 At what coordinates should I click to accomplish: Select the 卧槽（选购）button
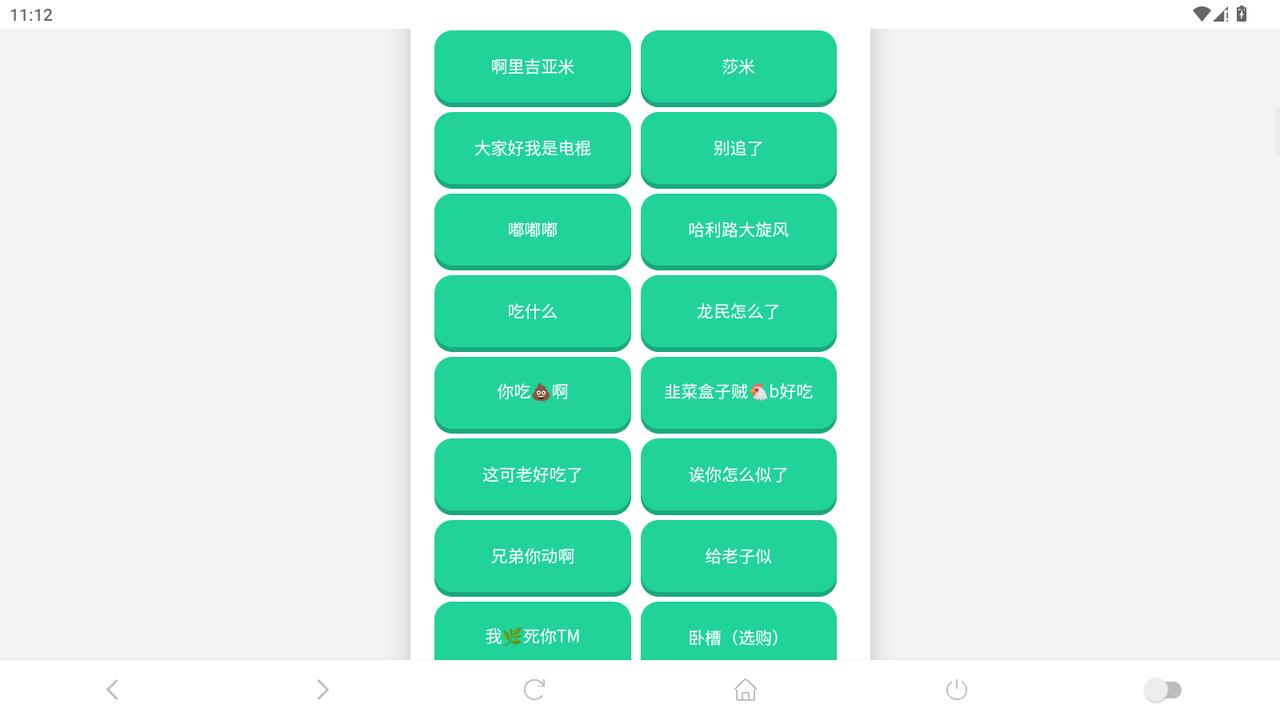[738, 635]
